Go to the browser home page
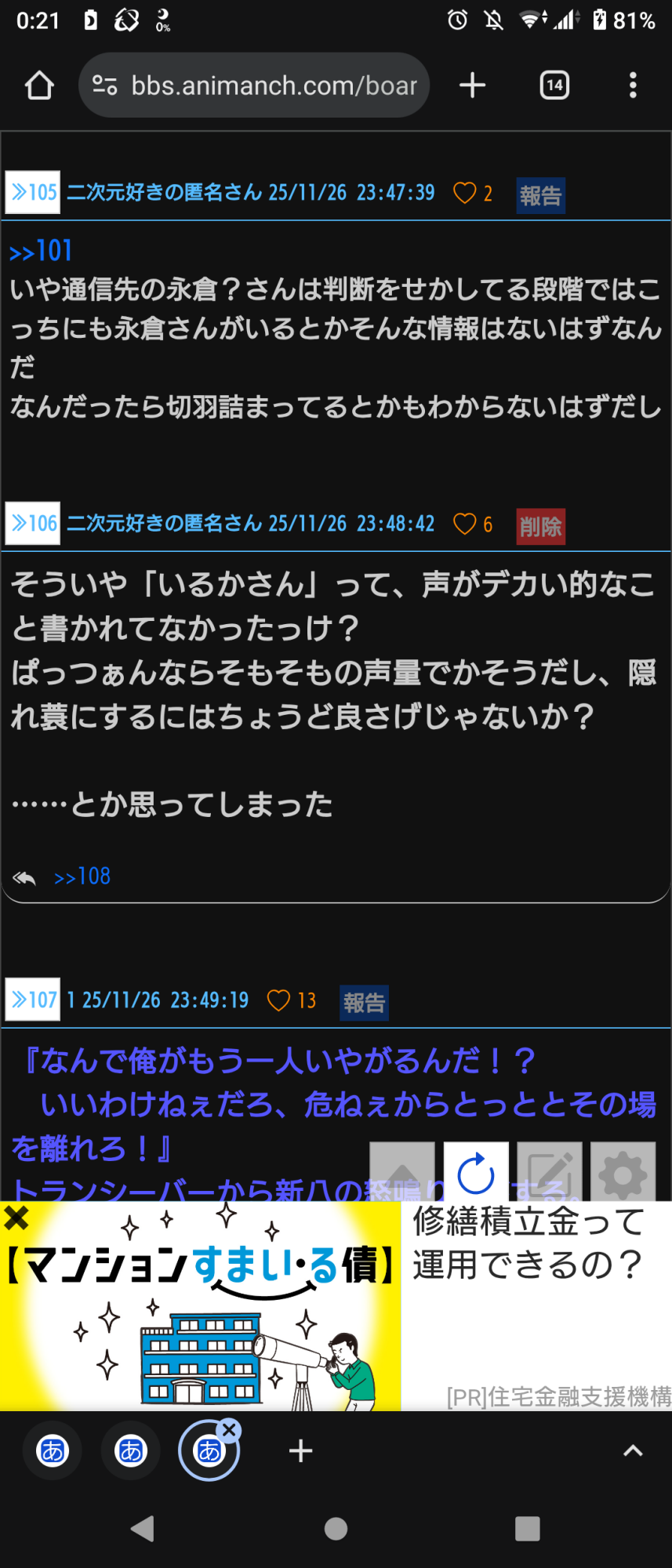This screenshot has height=1568, width=672. click(x=39, y=85)
